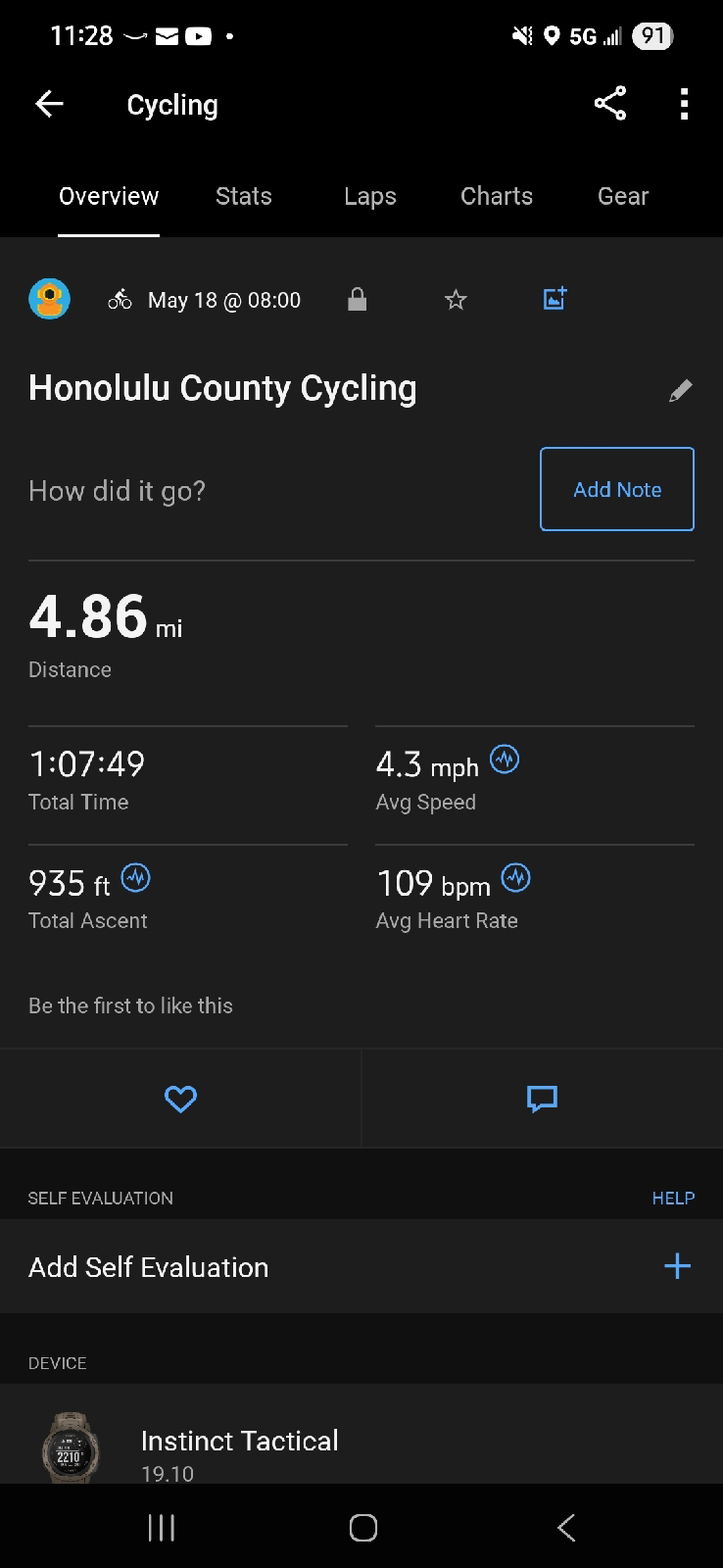Switch to the Laps tab
This screenshot has width=723, height=1568.
[x=370, y=196]
